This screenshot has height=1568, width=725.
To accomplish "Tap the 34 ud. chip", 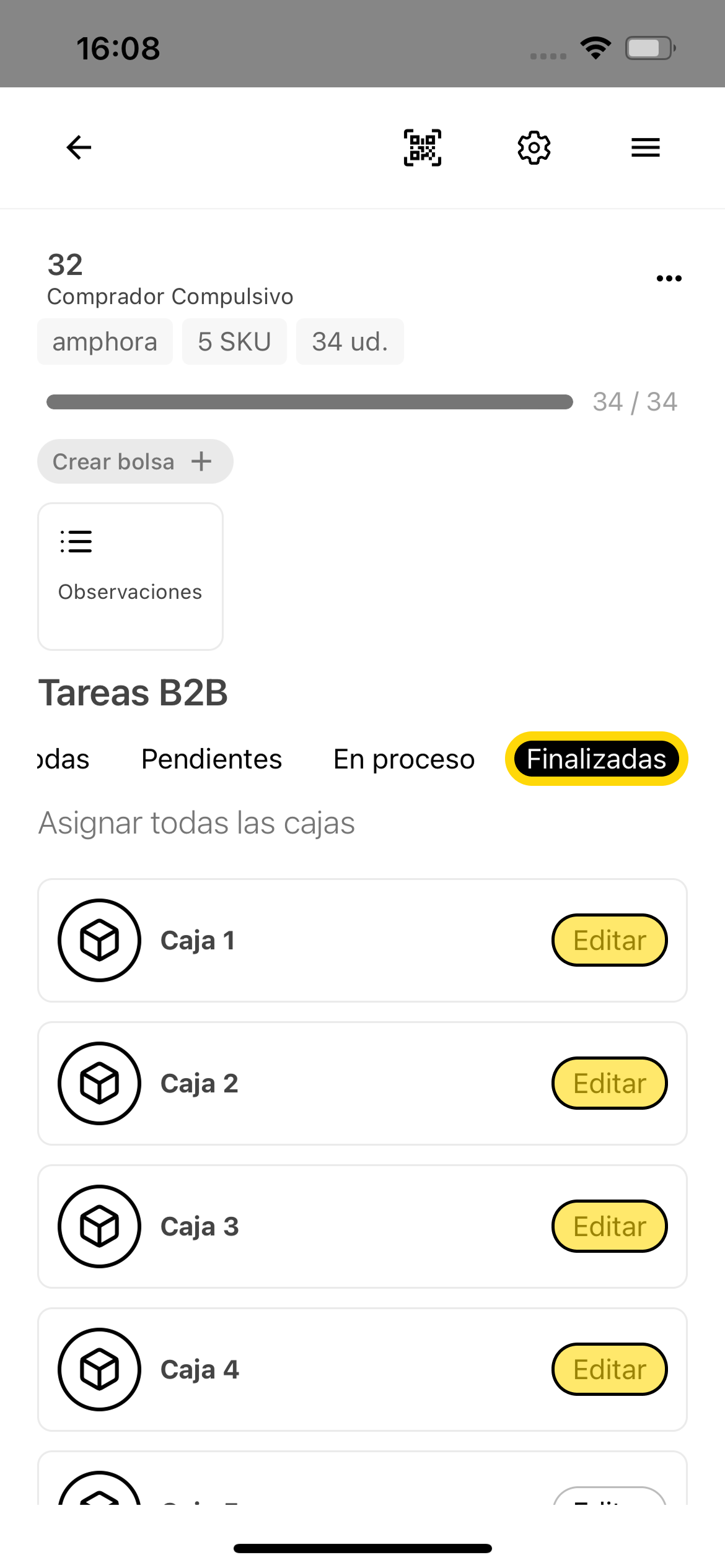I will point(349,341).
